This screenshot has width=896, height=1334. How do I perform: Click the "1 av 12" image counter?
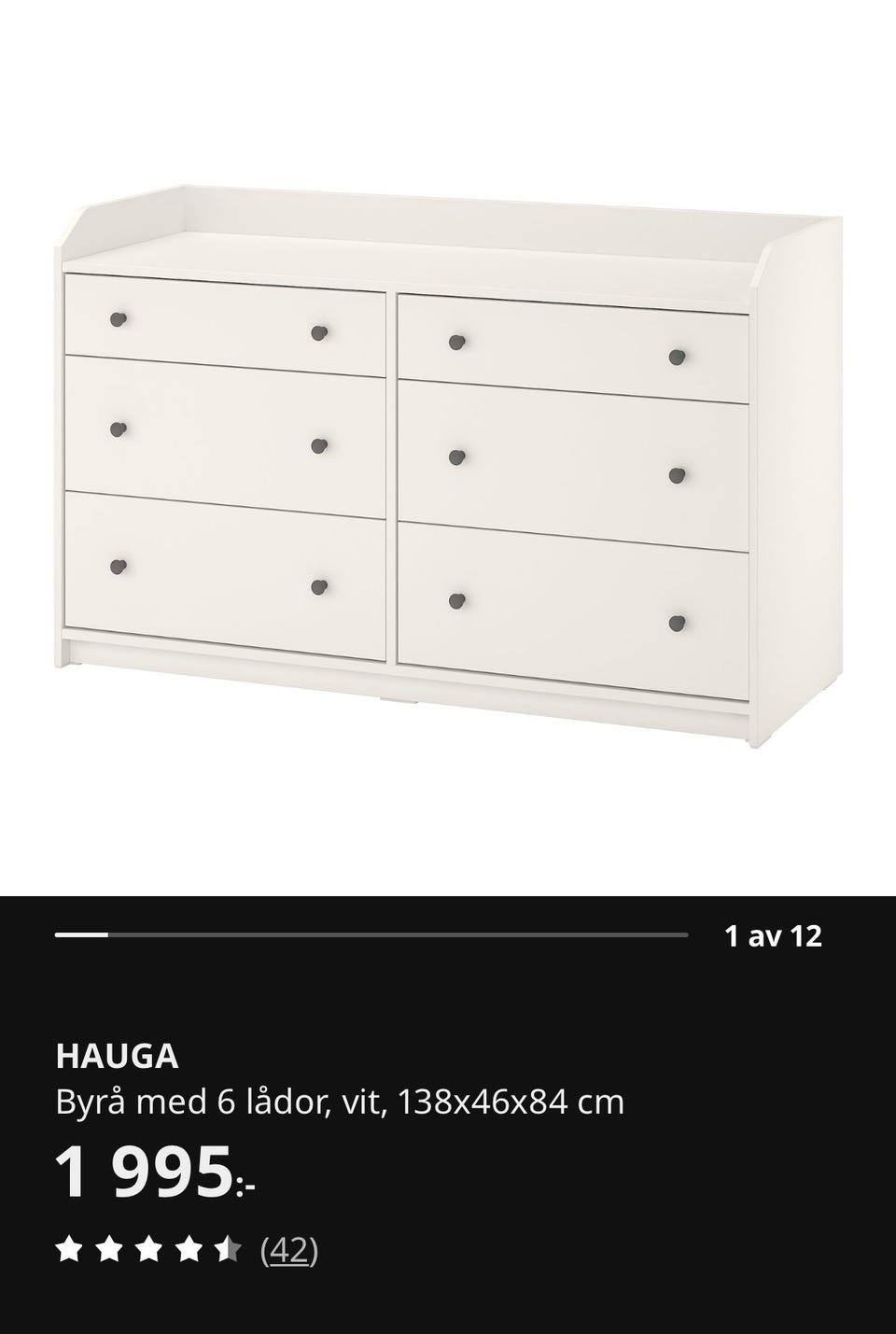(x=775, y=938)
